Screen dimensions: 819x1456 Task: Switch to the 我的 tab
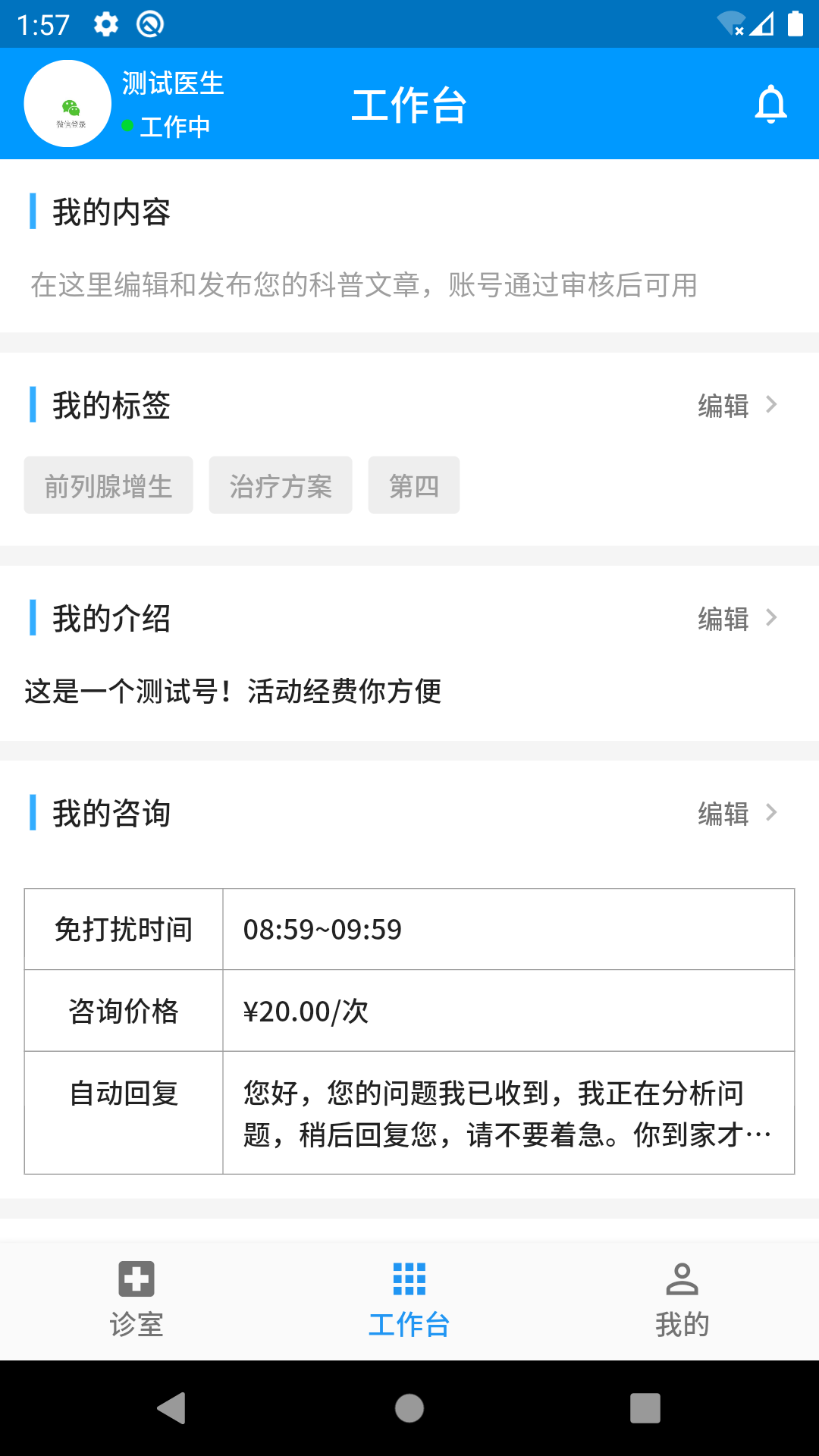tap(682, 1300)
